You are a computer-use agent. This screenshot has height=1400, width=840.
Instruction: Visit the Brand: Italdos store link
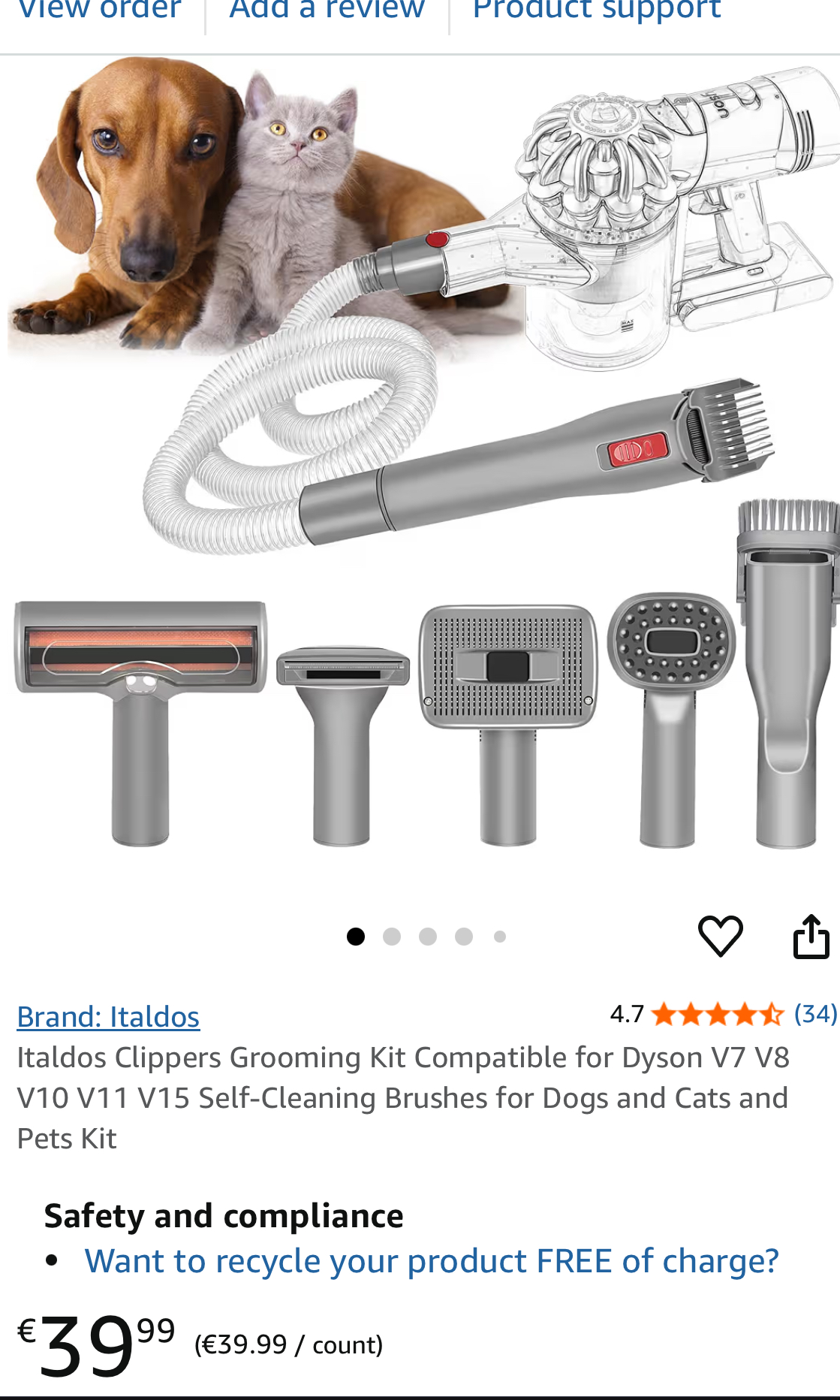pyautogui.click(x=109, y=1017)
